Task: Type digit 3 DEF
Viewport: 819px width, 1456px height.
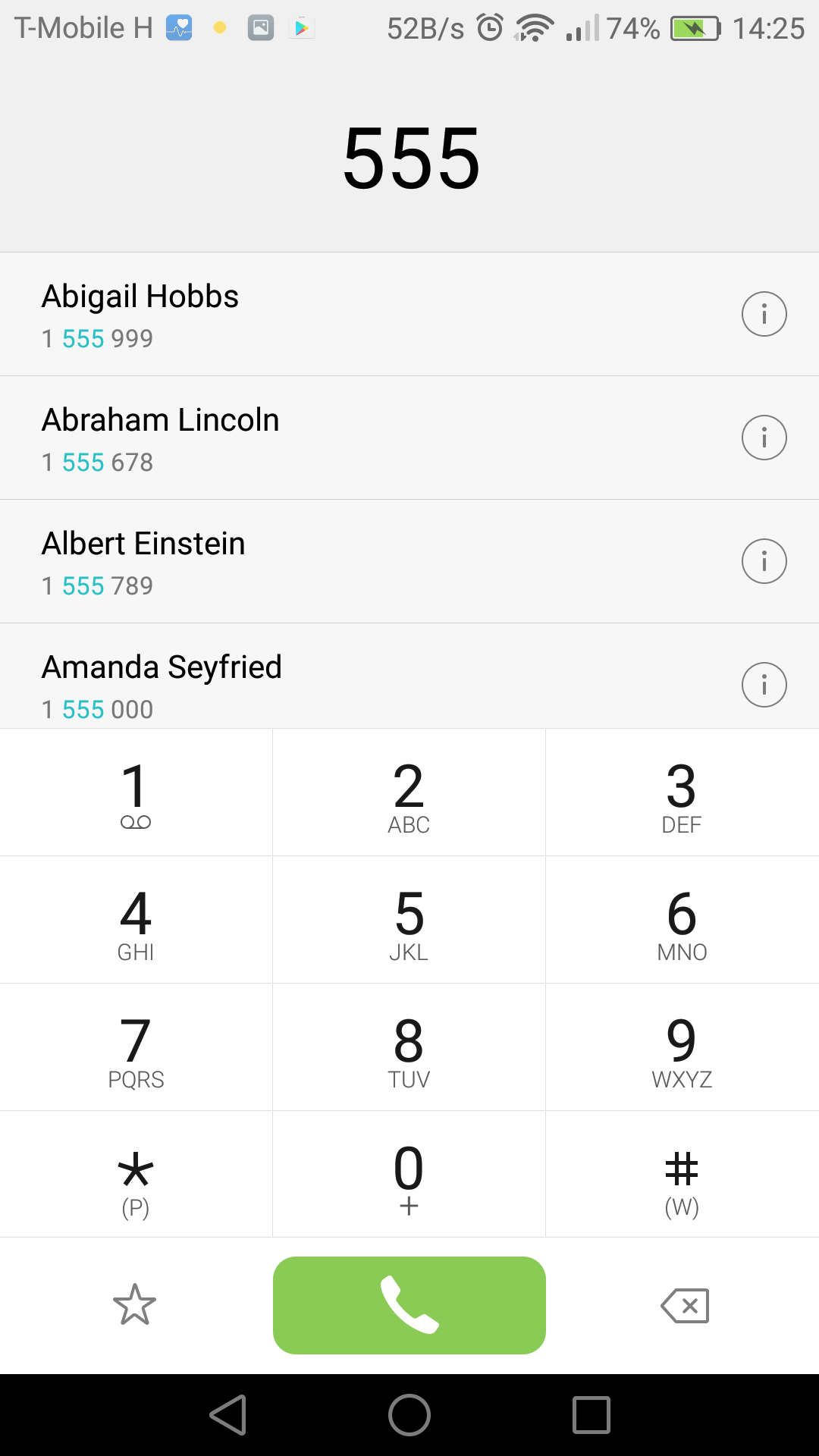Action: [x=682, y=792]
